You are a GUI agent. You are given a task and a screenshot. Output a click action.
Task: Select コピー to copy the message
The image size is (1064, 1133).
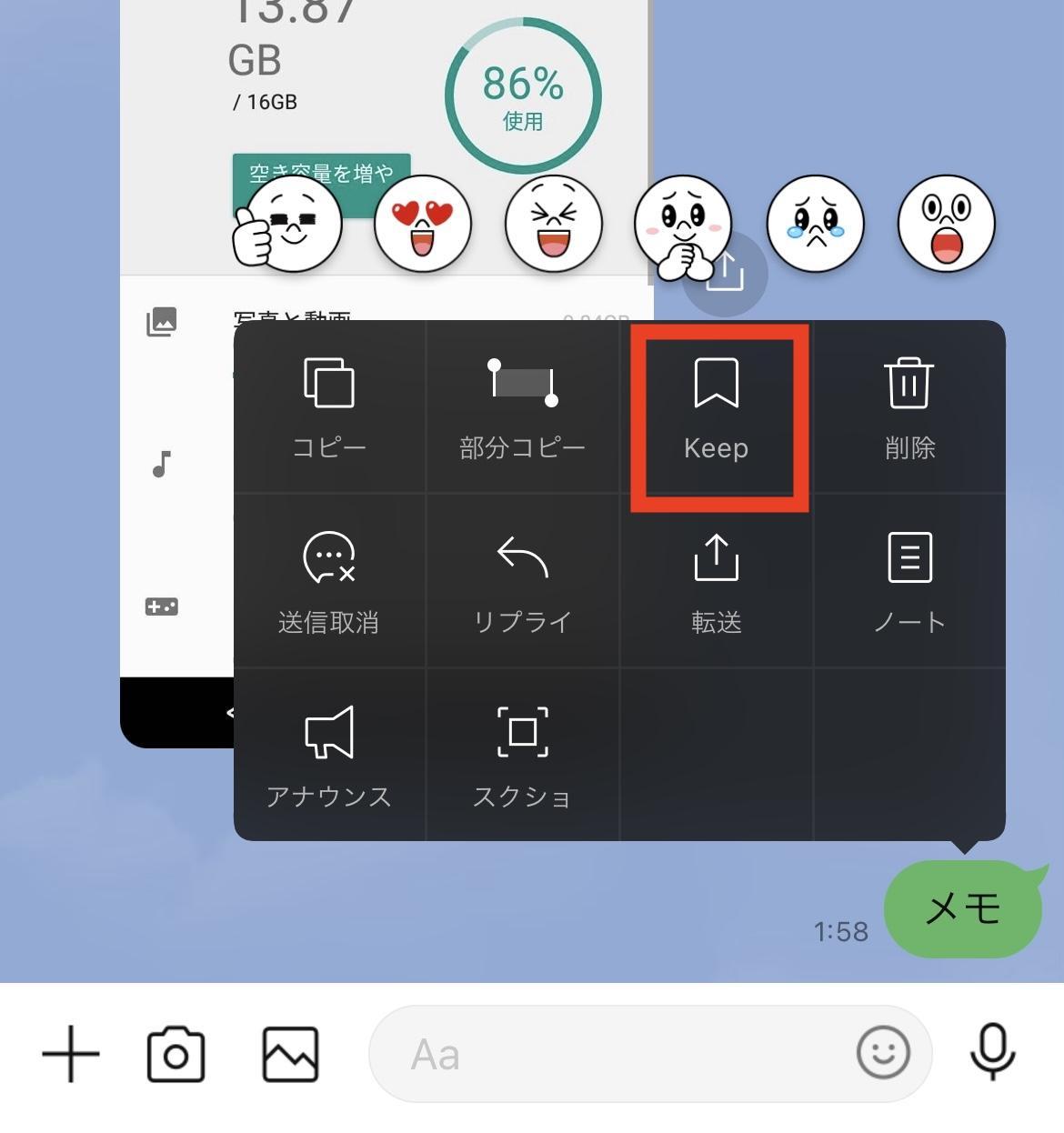point(328,407)
